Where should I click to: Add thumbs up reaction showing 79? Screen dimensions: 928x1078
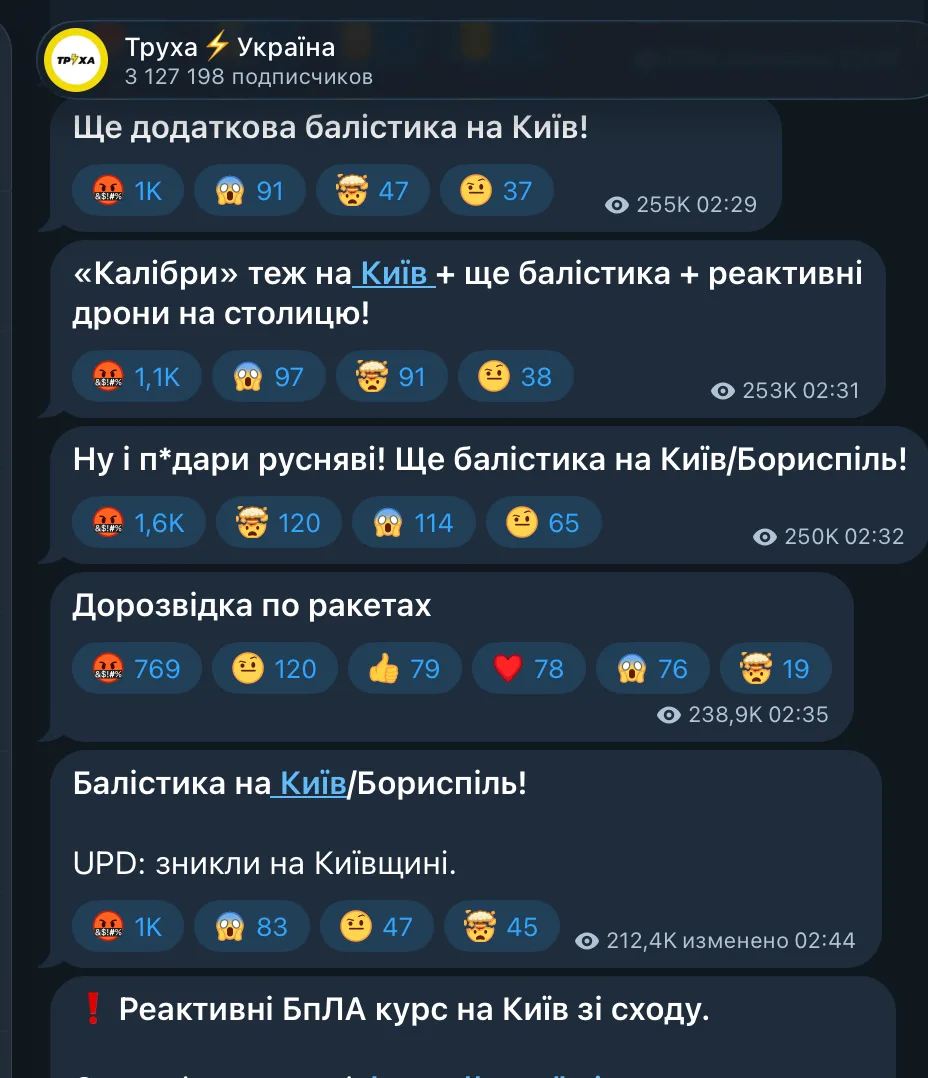pyautogui.click(x=405, y=668)
